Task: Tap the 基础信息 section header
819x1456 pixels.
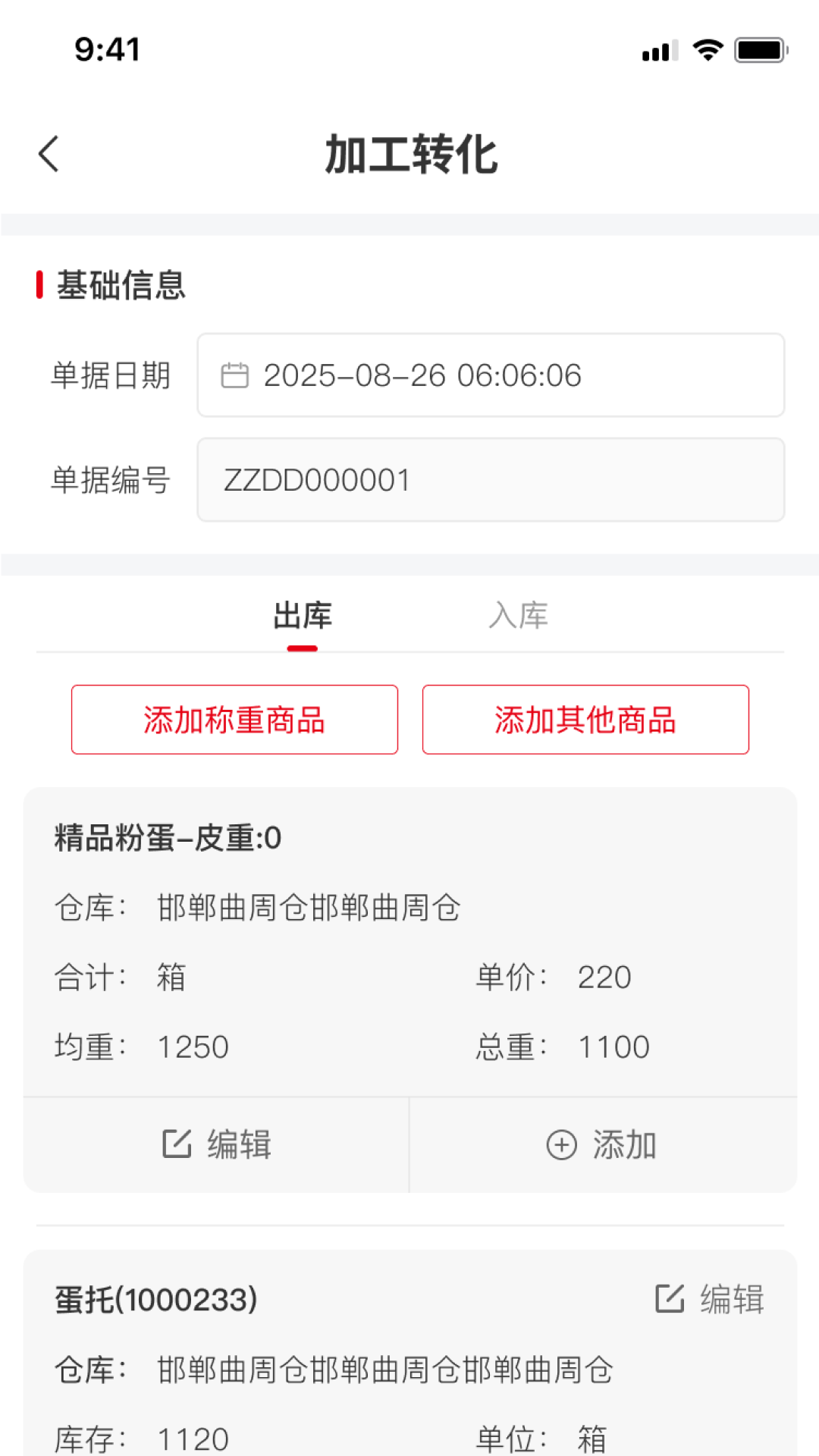Action: [121, 284]
